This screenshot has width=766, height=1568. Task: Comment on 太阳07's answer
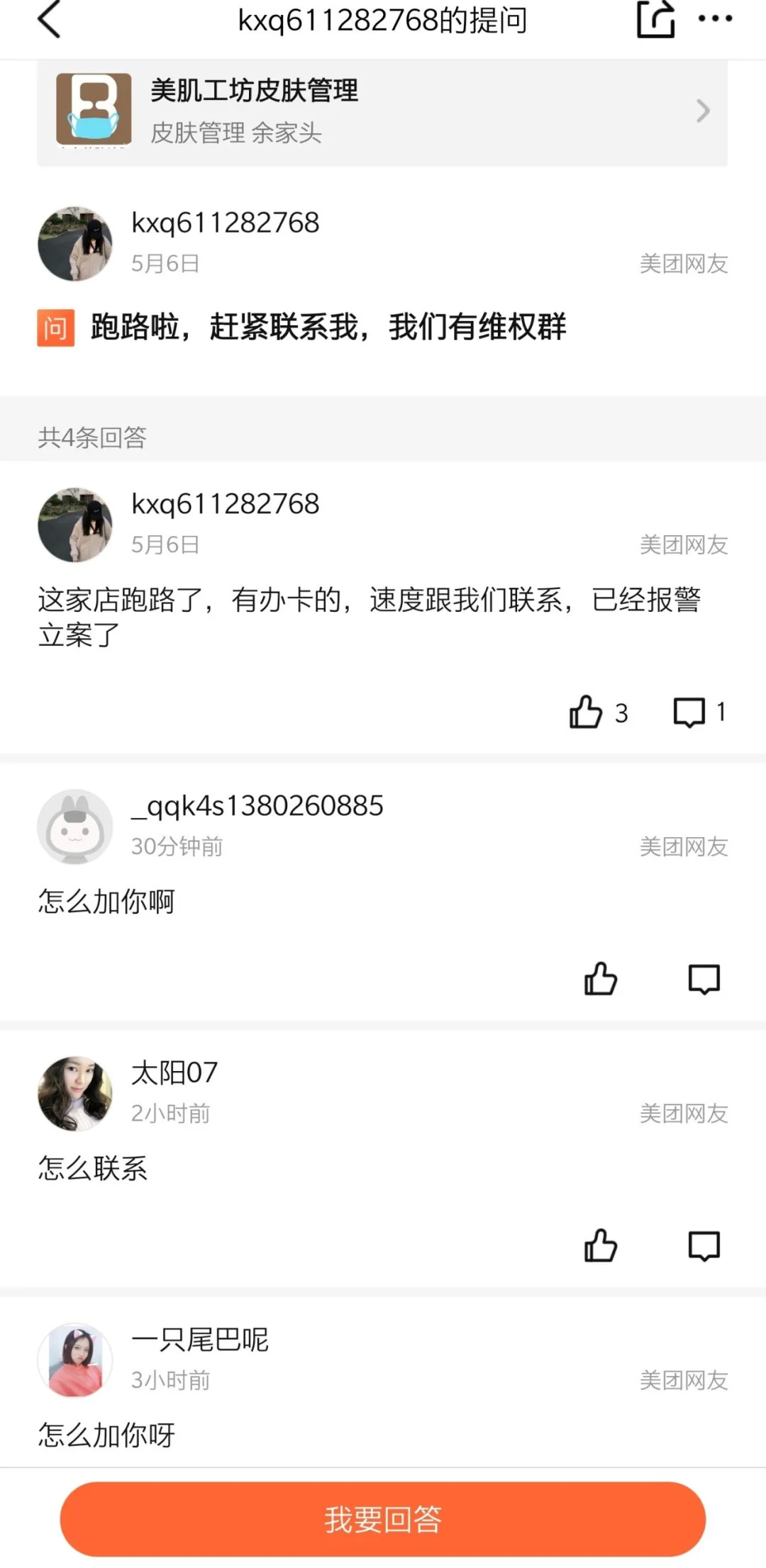(704, 1245)
